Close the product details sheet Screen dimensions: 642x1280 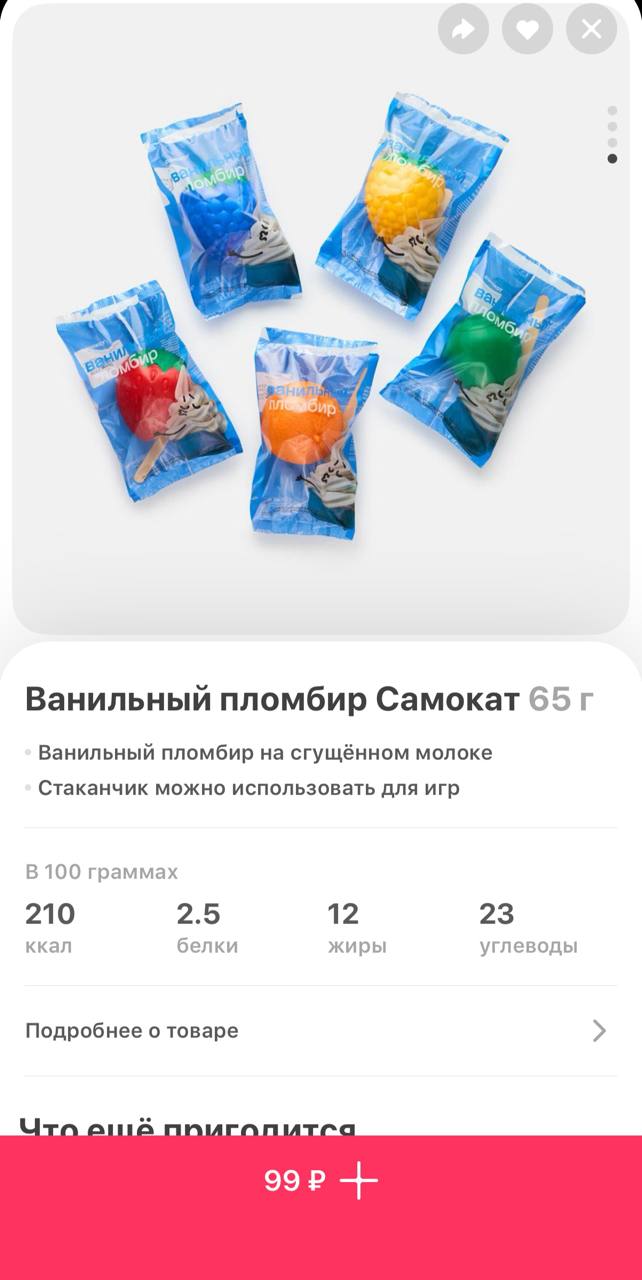click(591, 30)
